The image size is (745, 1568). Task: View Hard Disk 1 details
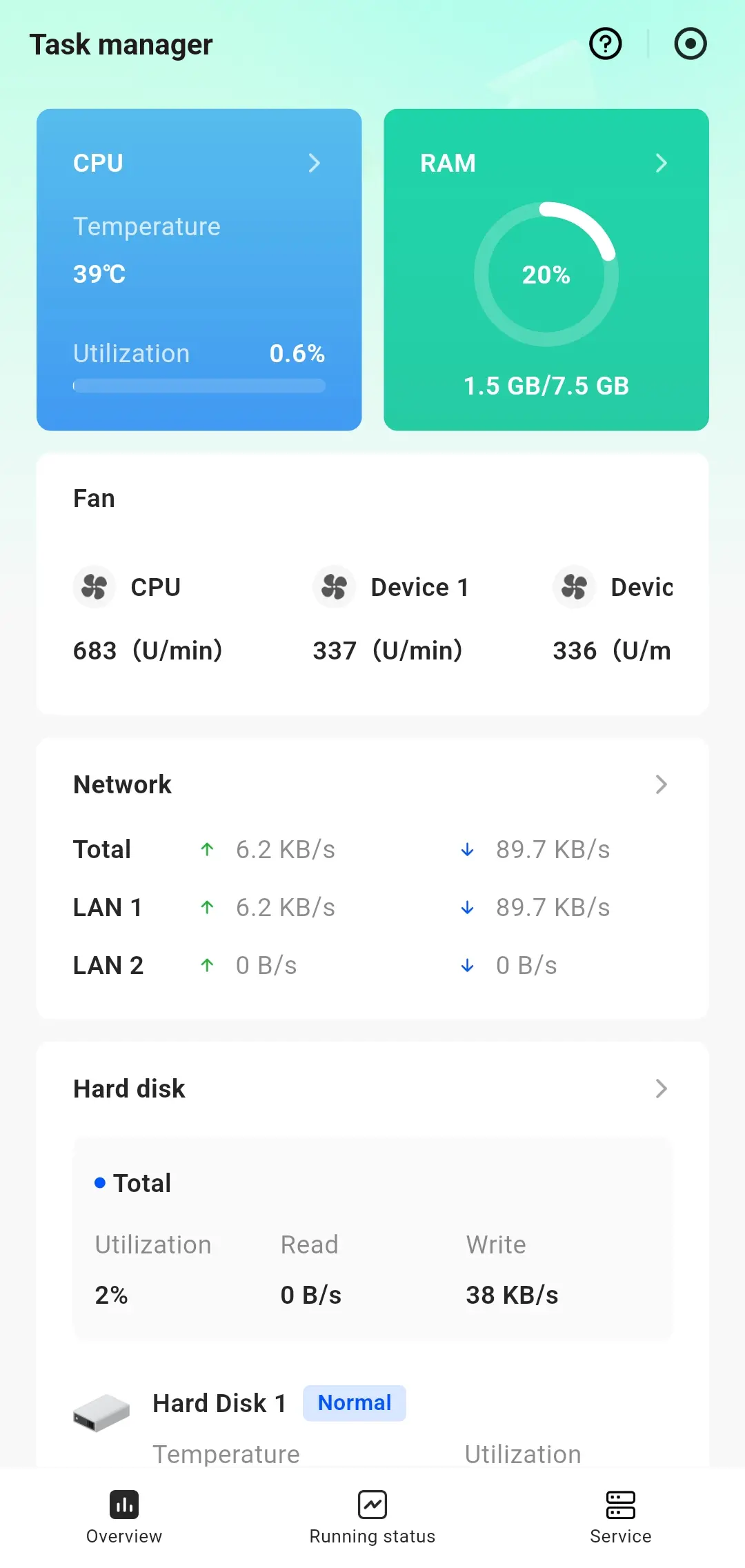(x=219, y=1404)
